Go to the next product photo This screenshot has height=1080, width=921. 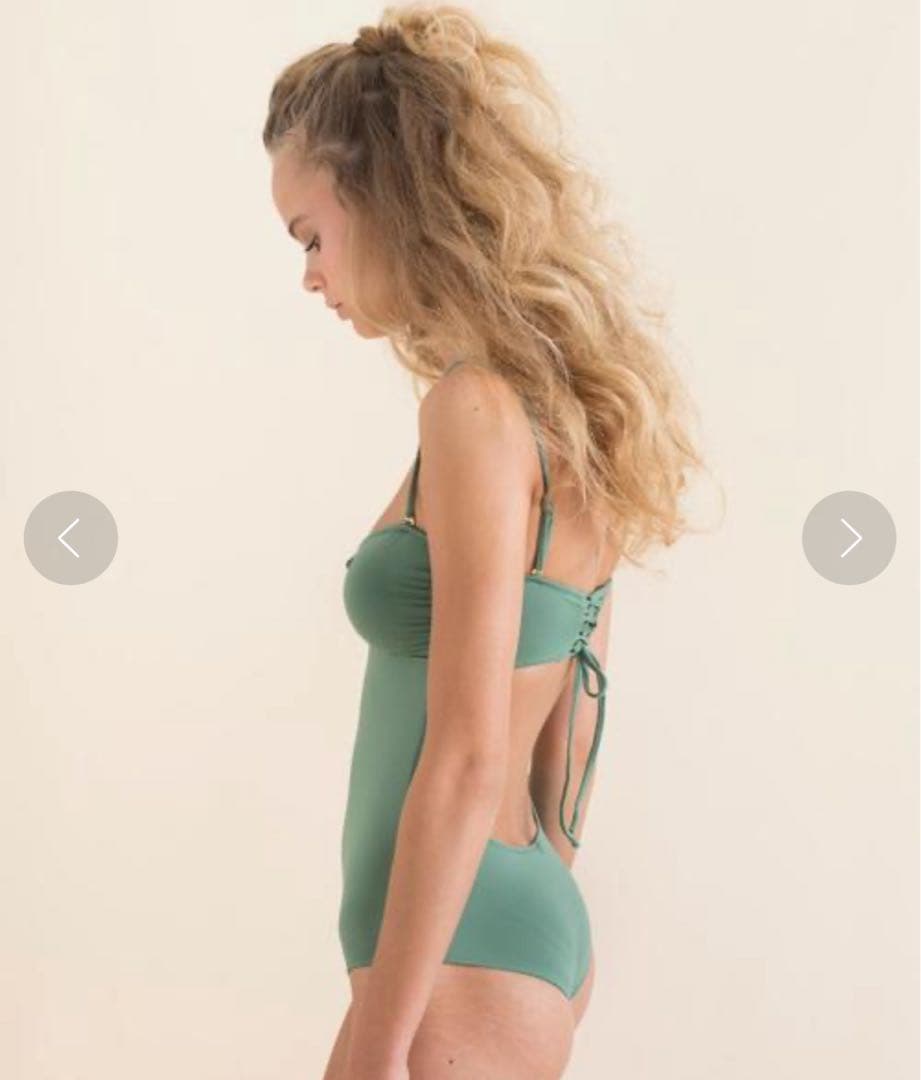pyautogui.click(x=848, y=538)
